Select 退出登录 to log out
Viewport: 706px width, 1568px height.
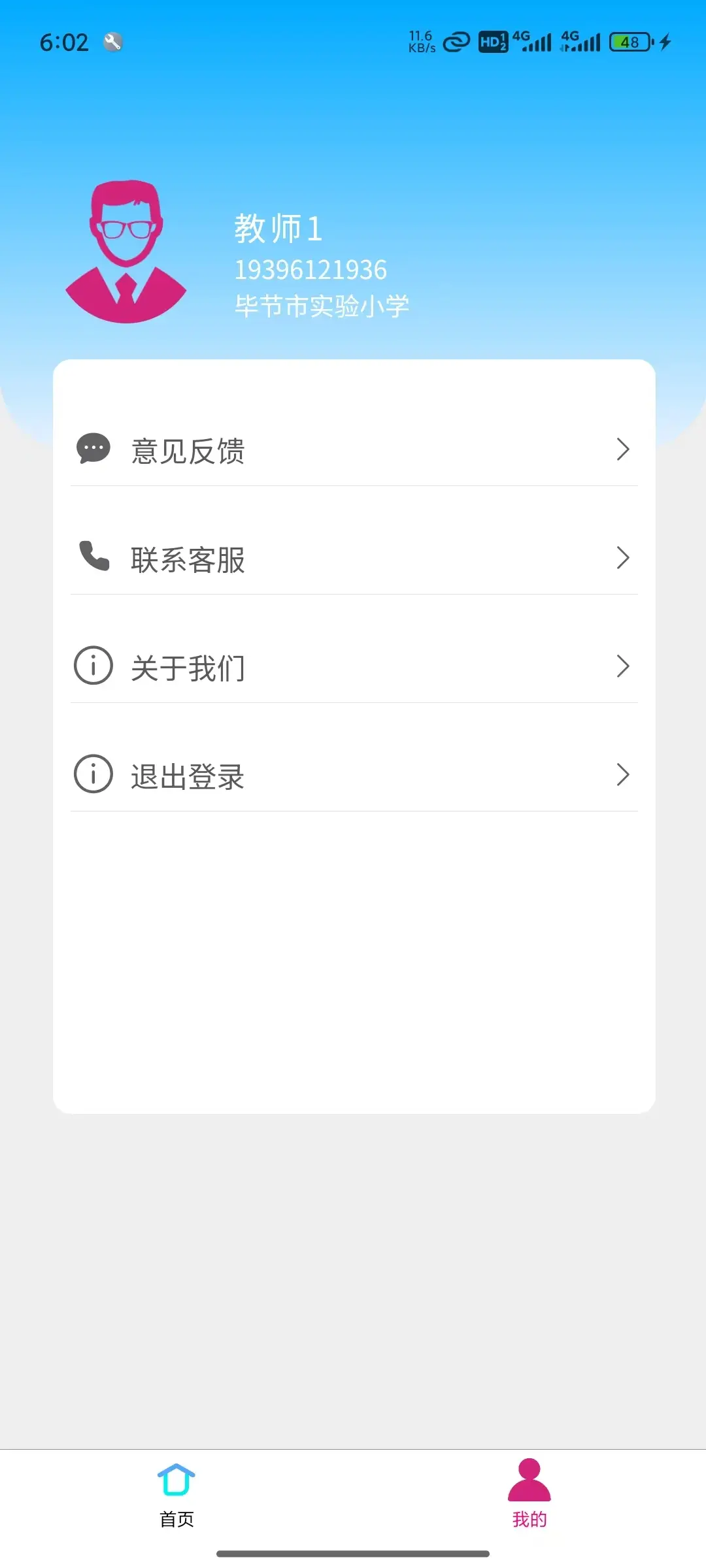[x=353, y=776]
